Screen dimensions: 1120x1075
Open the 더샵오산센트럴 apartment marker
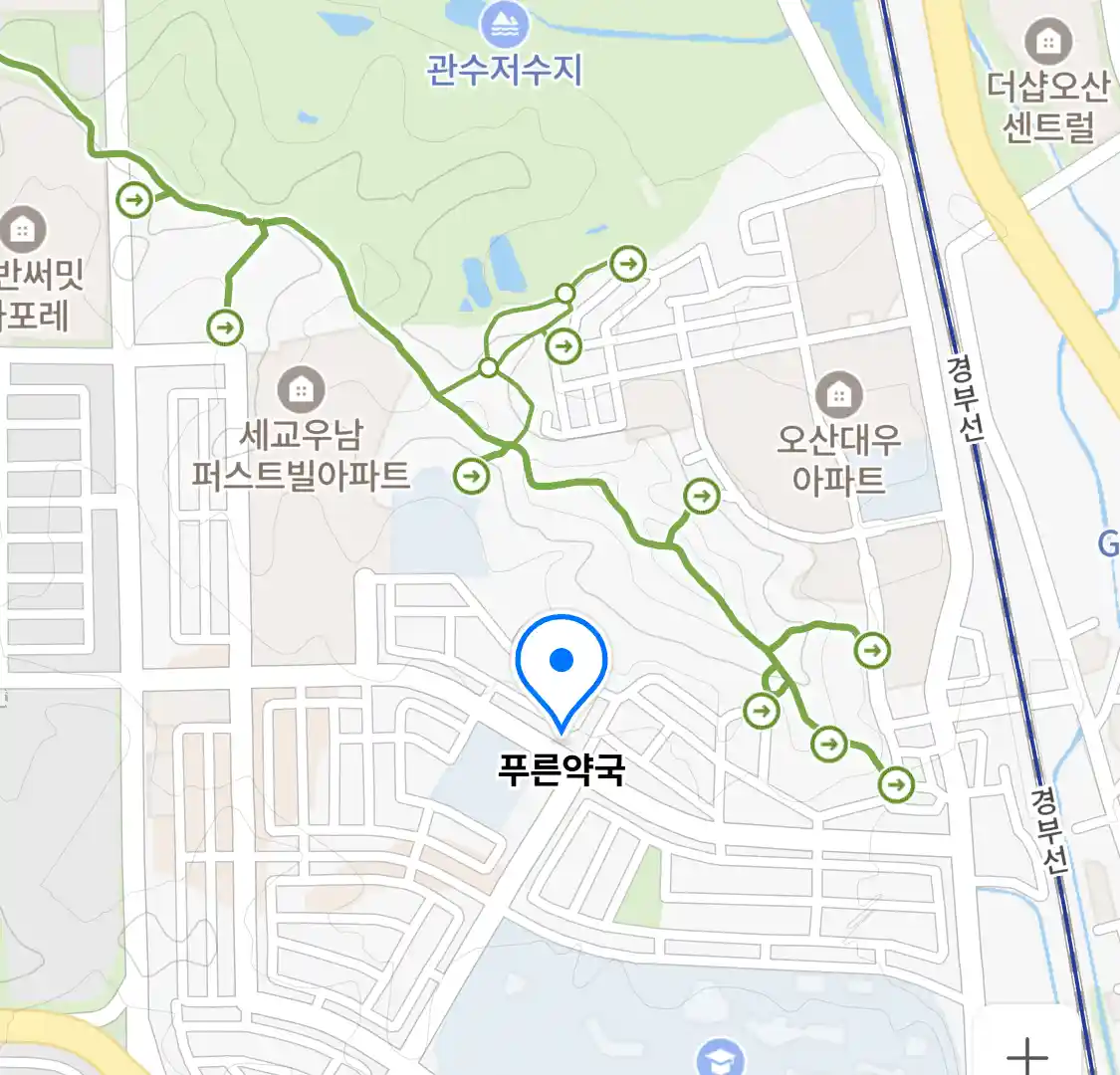(x=1047, y=41)
